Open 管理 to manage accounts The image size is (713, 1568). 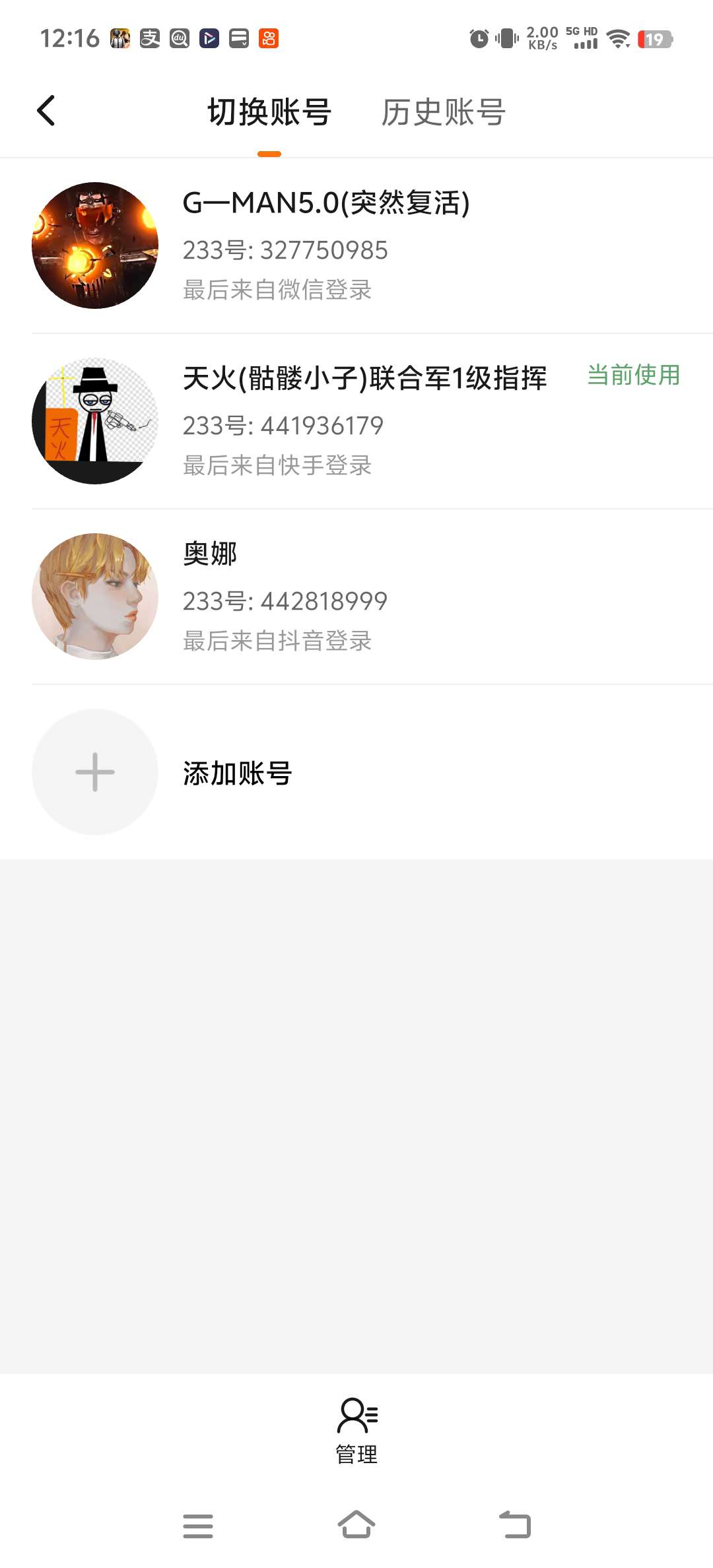coord(356,1429)
